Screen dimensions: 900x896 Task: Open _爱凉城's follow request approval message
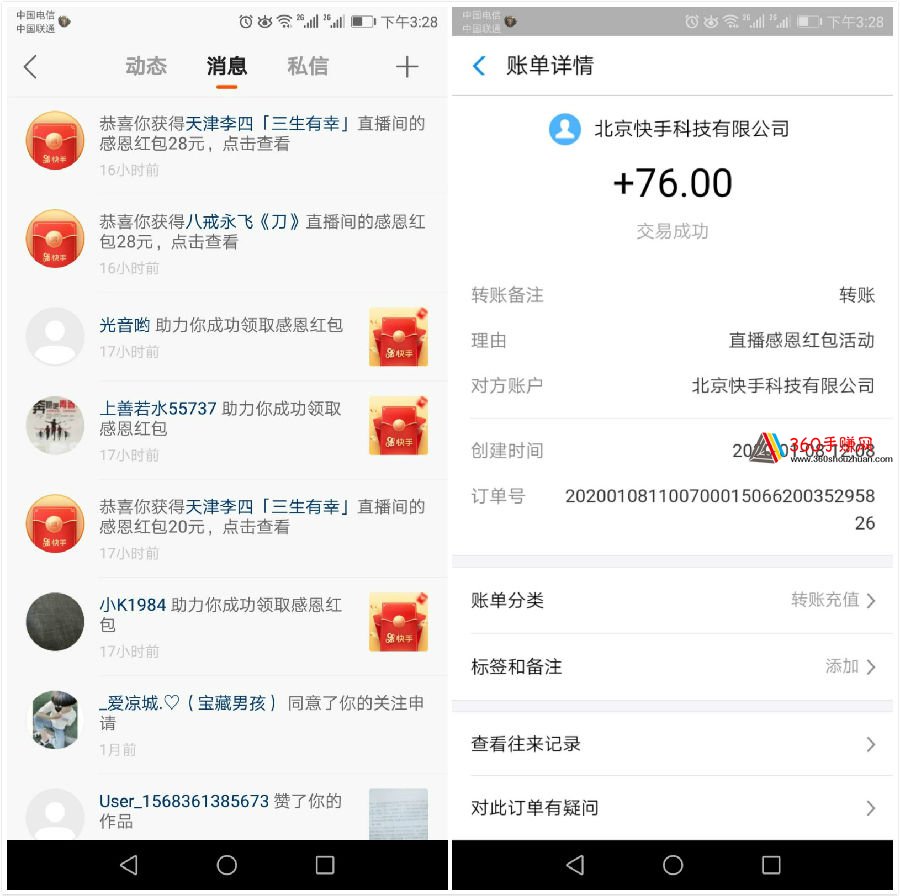pos(262,713)
